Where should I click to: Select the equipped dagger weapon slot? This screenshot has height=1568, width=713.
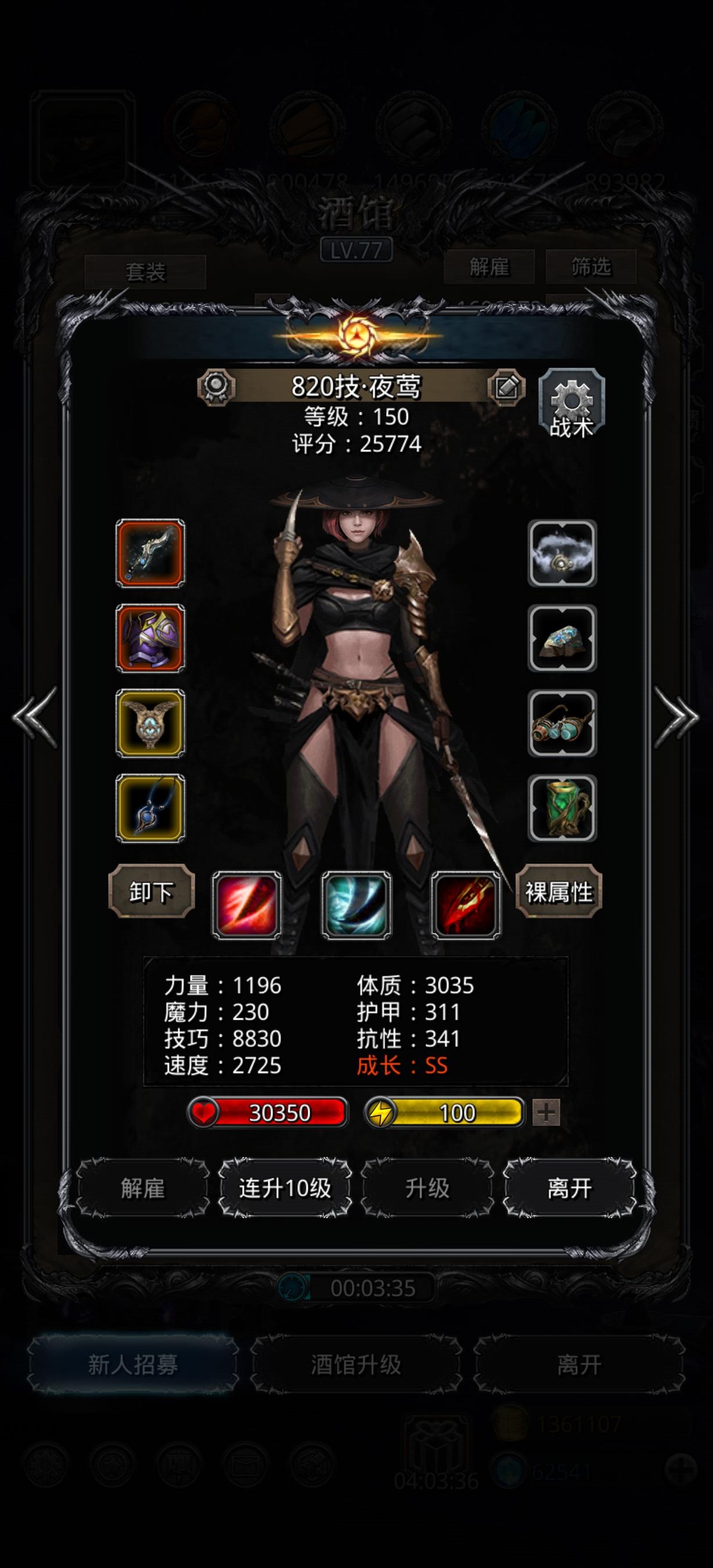click(151, 555)
